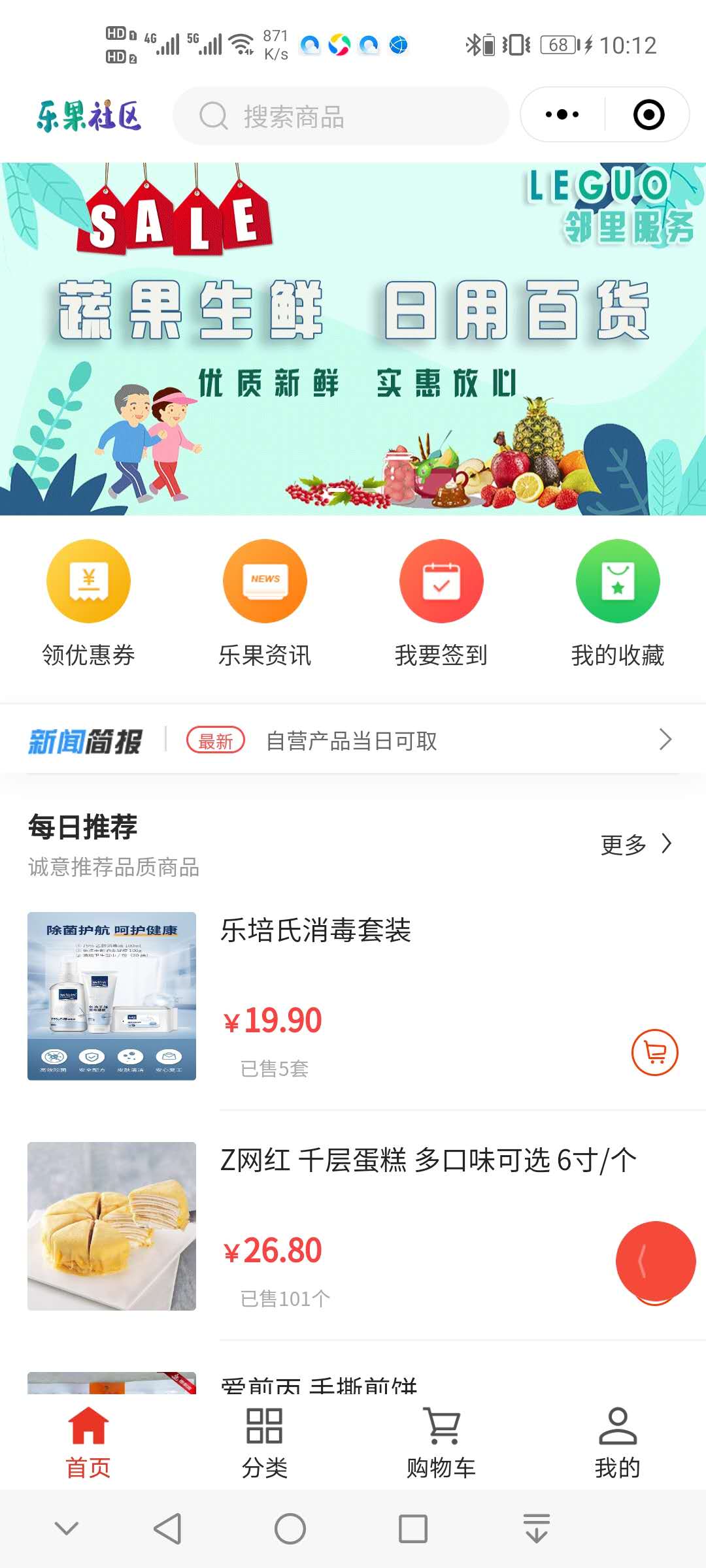Switch to the 分类 tab
Image resolution: width=706 pixels, height=1568 pixels.
265,1443
